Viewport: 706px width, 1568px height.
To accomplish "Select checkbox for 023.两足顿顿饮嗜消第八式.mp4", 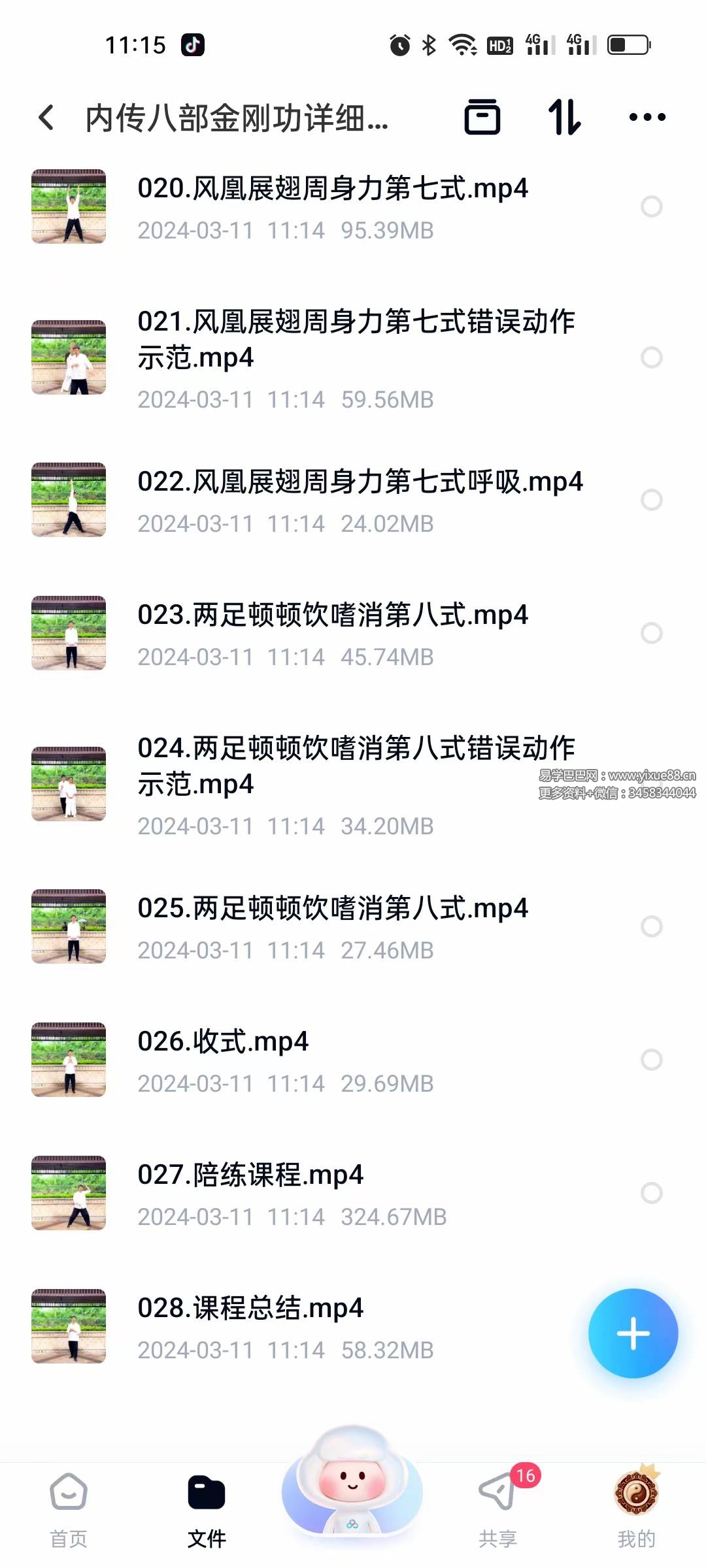I will click(652, 633).
